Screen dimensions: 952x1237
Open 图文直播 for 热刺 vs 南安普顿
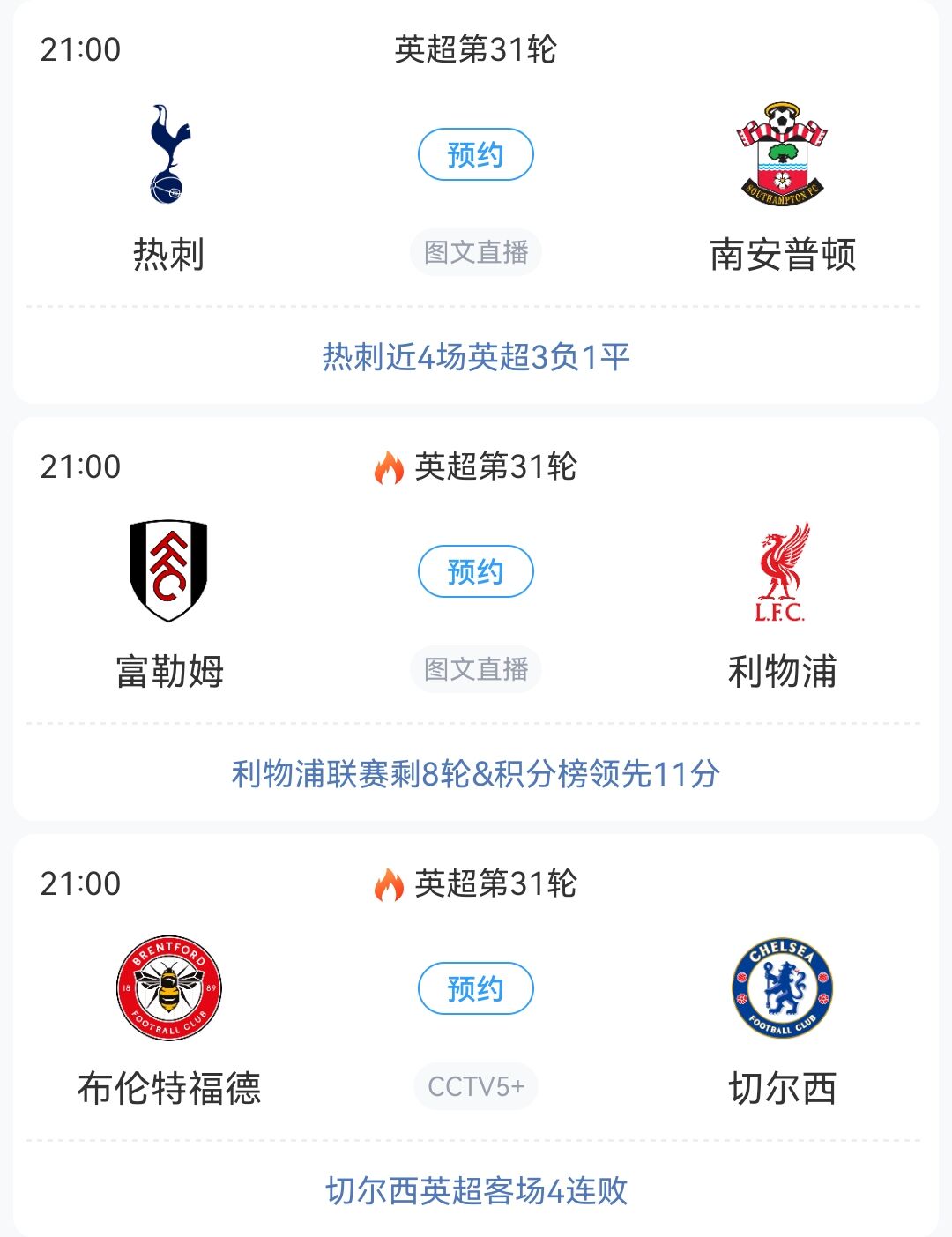(475, 253)
